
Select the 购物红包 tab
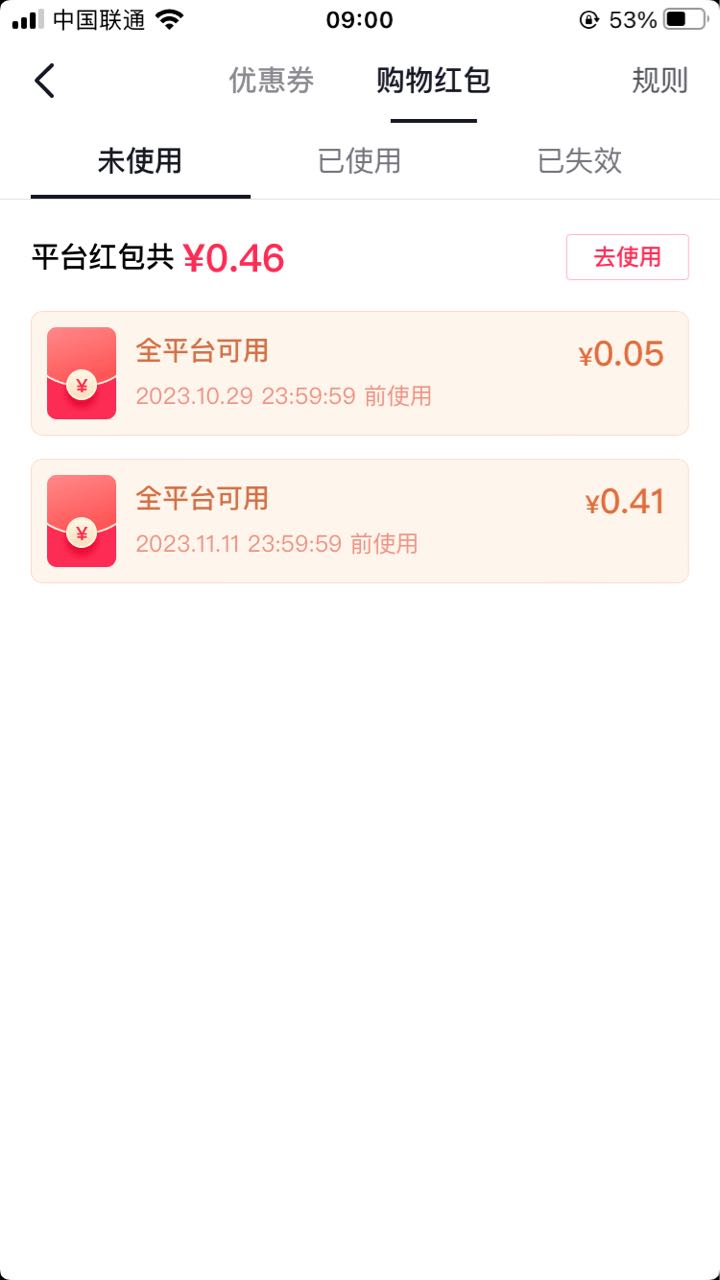point(433,81)
